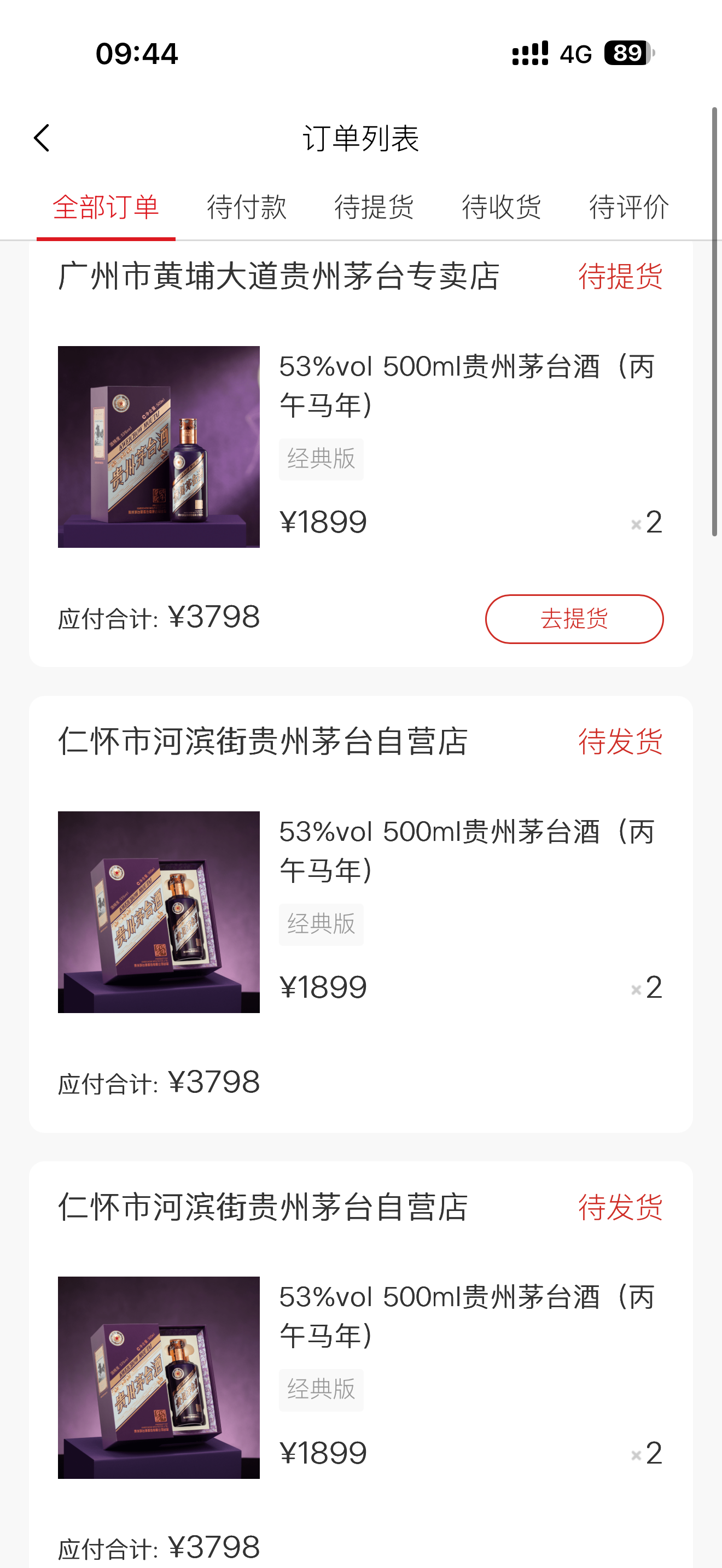This screenshot has height=1568, width=722.
Task: Show the 待提货 tab orders
Action: point(374,208)
